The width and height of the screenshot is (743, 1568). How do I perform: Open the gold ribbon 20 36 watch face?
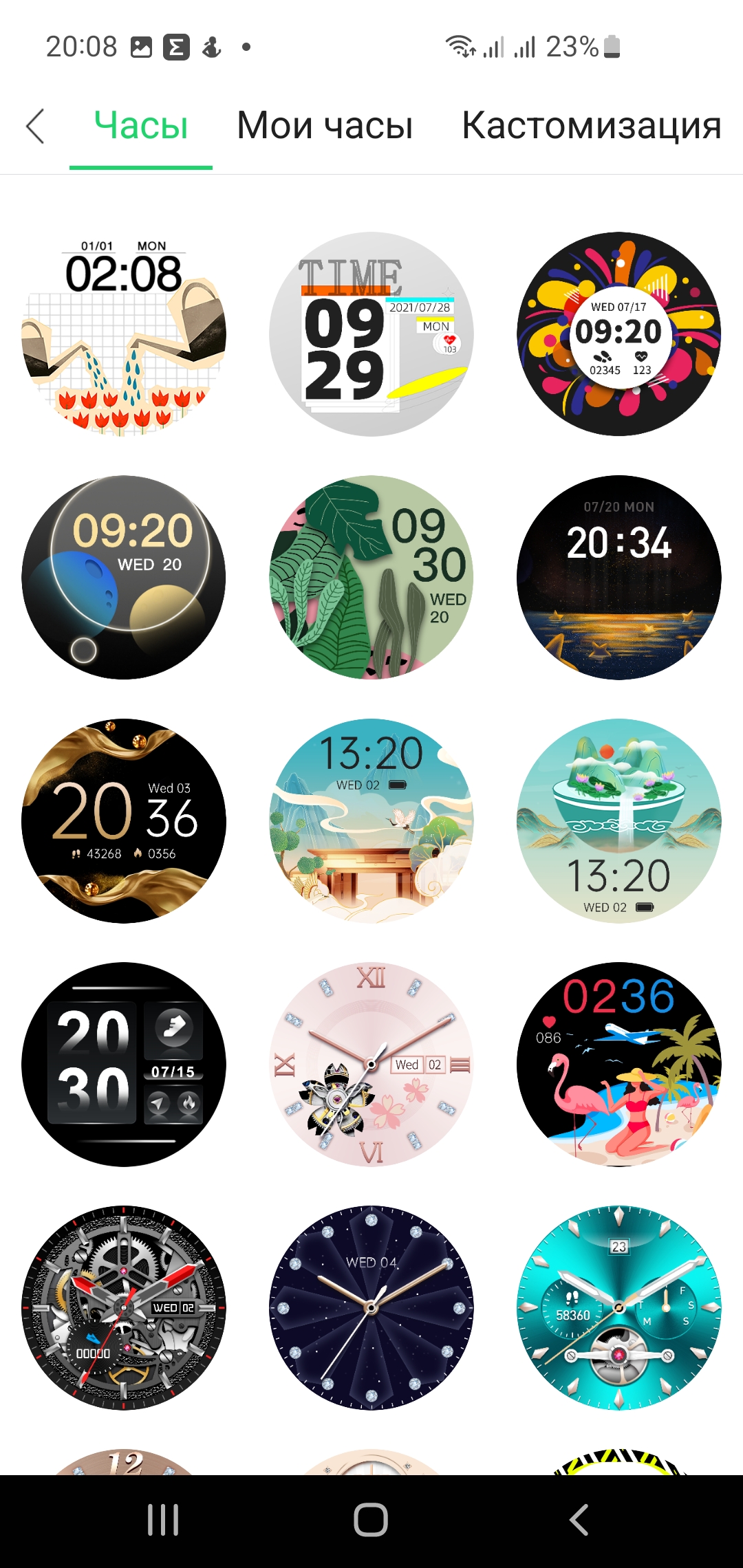(124, 821)
